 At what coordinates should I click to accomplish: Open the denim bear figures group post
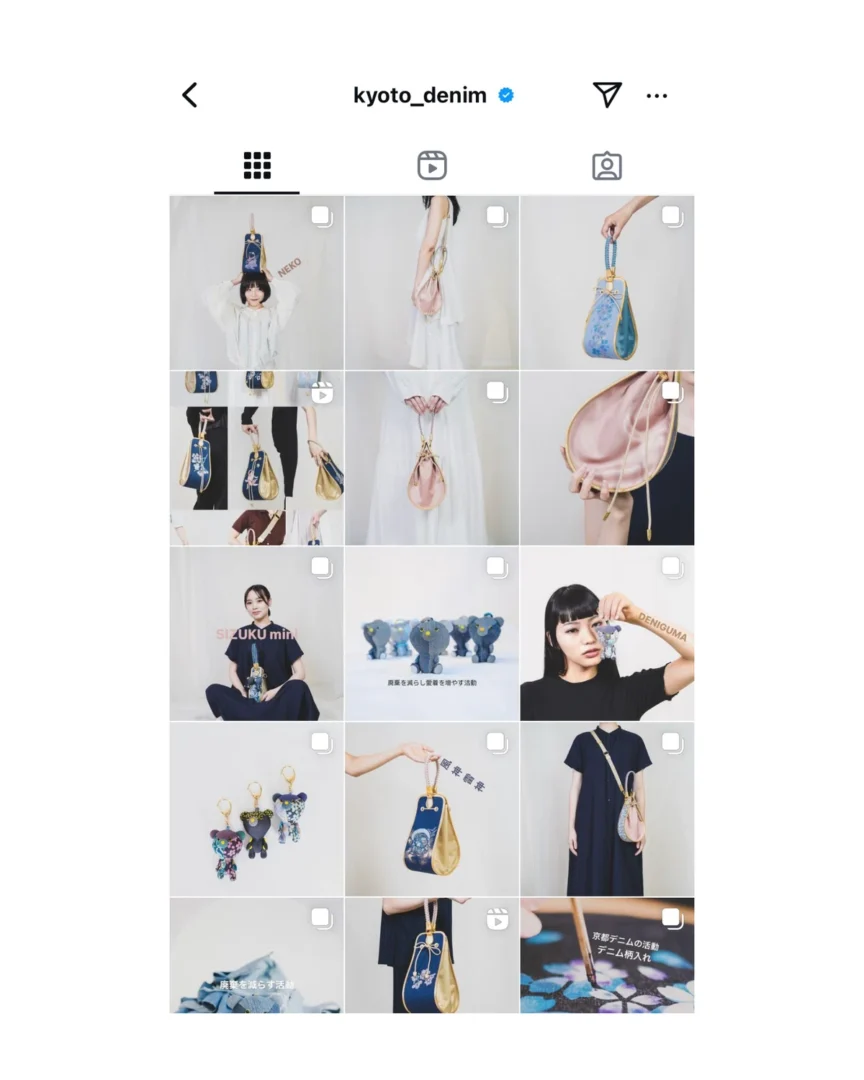pos(432,634)
